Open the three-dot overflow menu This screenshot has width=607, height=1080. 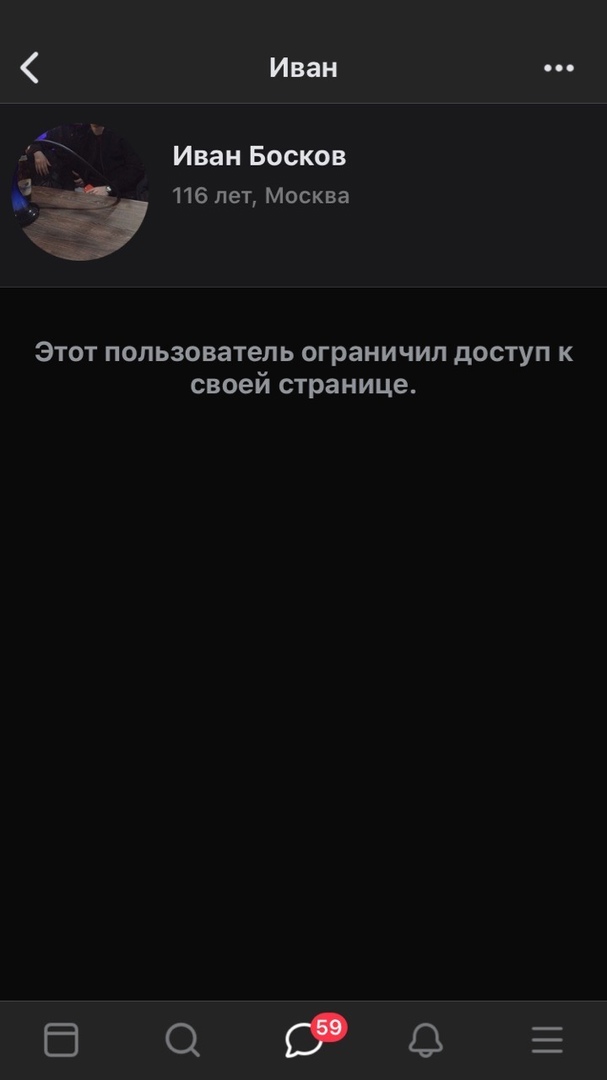pos(558,68)
